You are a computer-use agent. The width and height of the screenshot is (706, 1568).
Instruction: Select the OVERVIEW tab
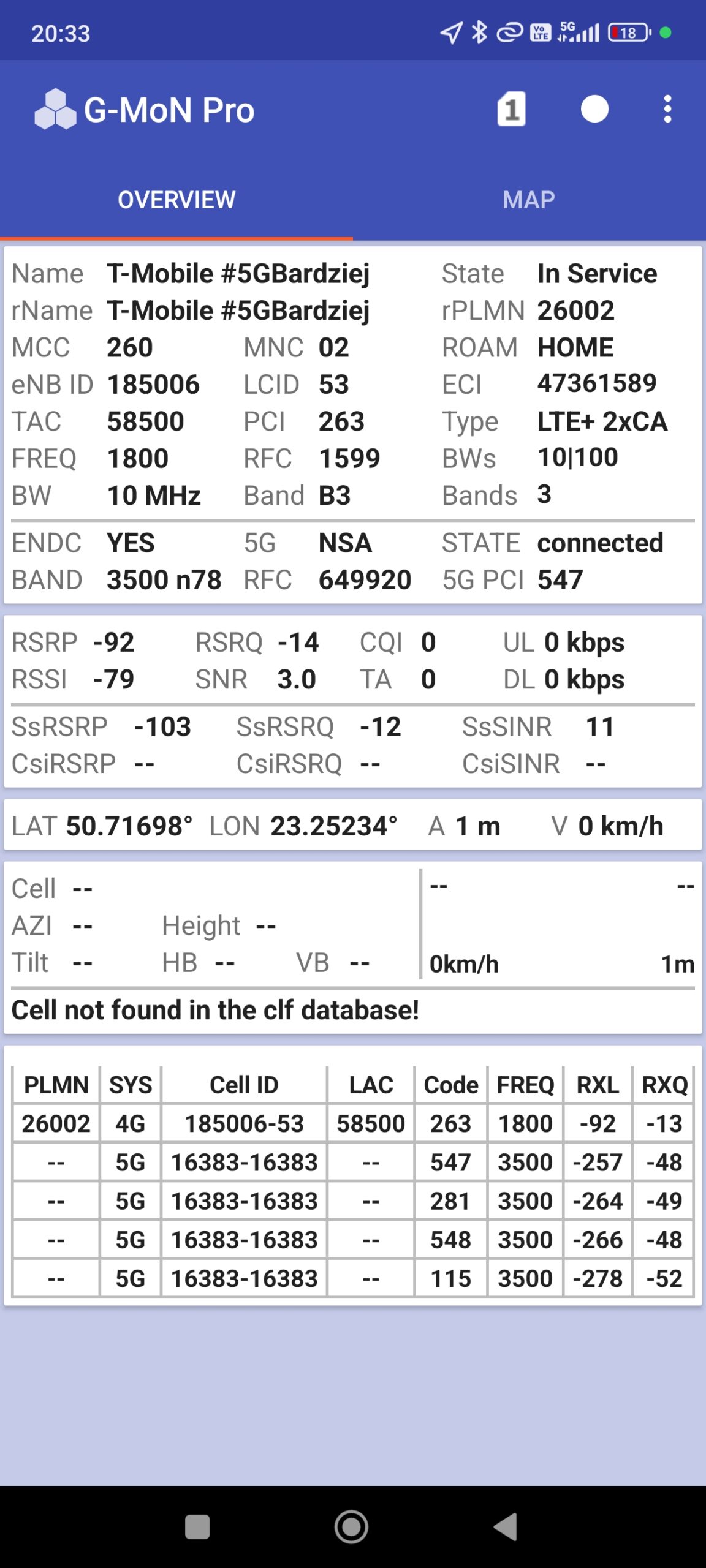[x=176, y=200]
